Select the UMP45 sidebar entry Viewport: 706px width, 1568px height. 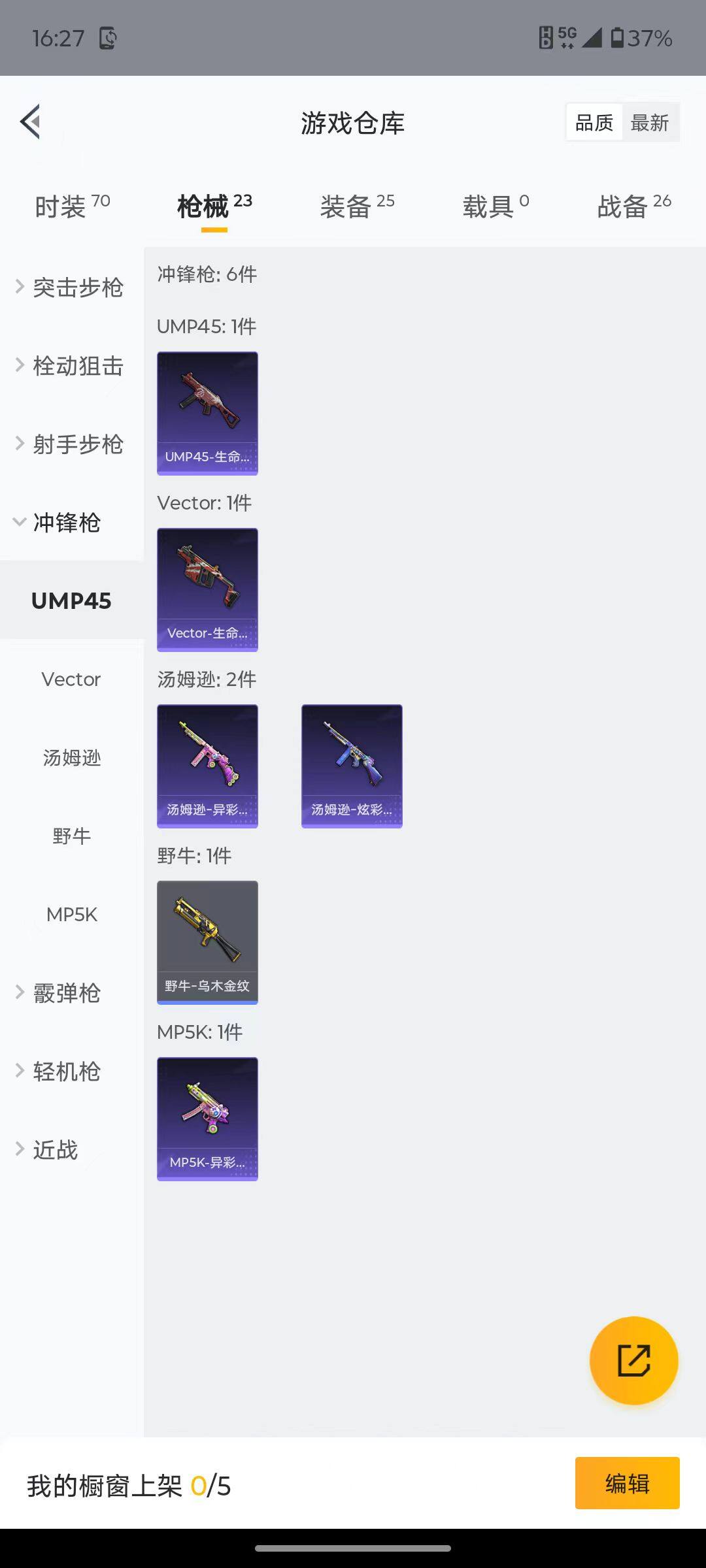click(72, 601)
